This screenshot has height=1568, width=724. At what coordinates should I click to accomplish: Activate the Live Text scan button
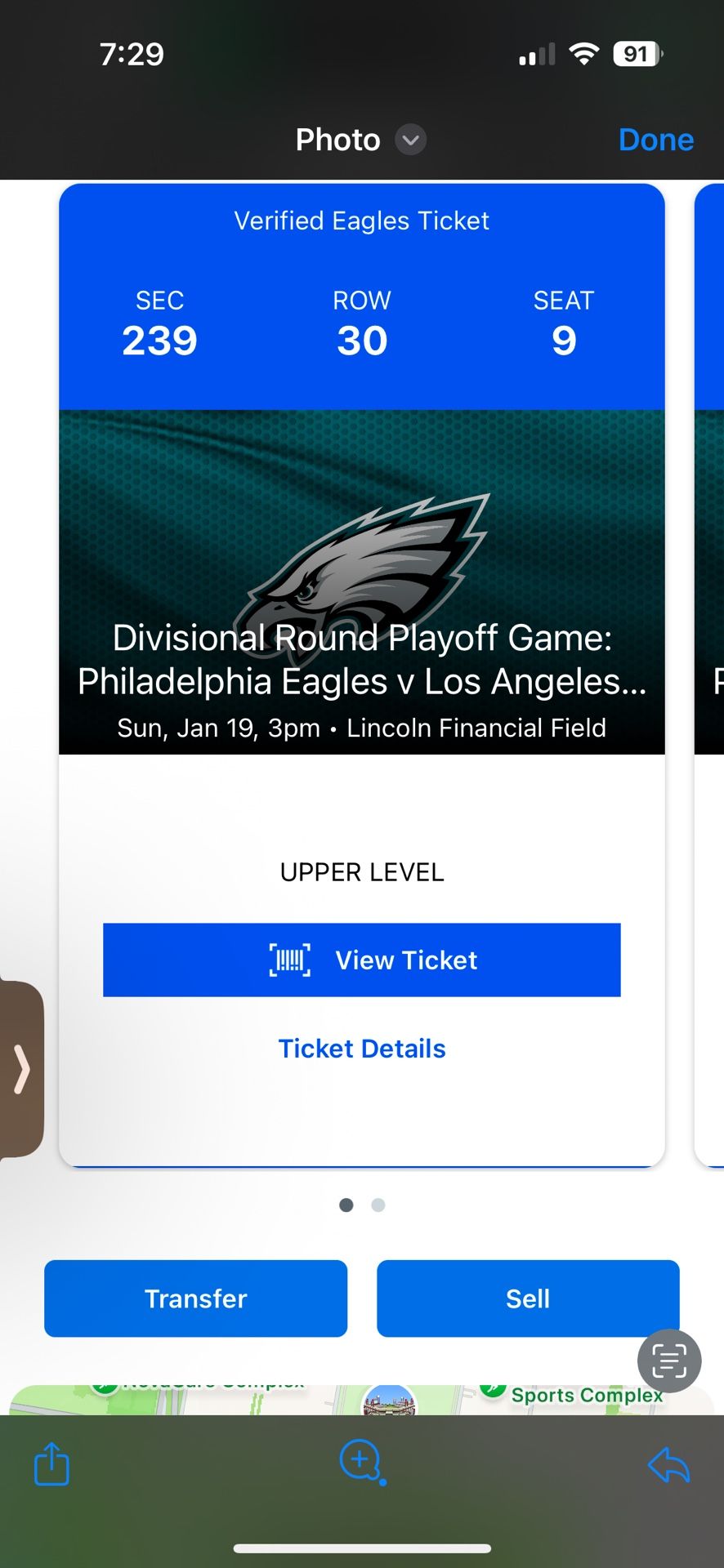[x=669, y=1361]
